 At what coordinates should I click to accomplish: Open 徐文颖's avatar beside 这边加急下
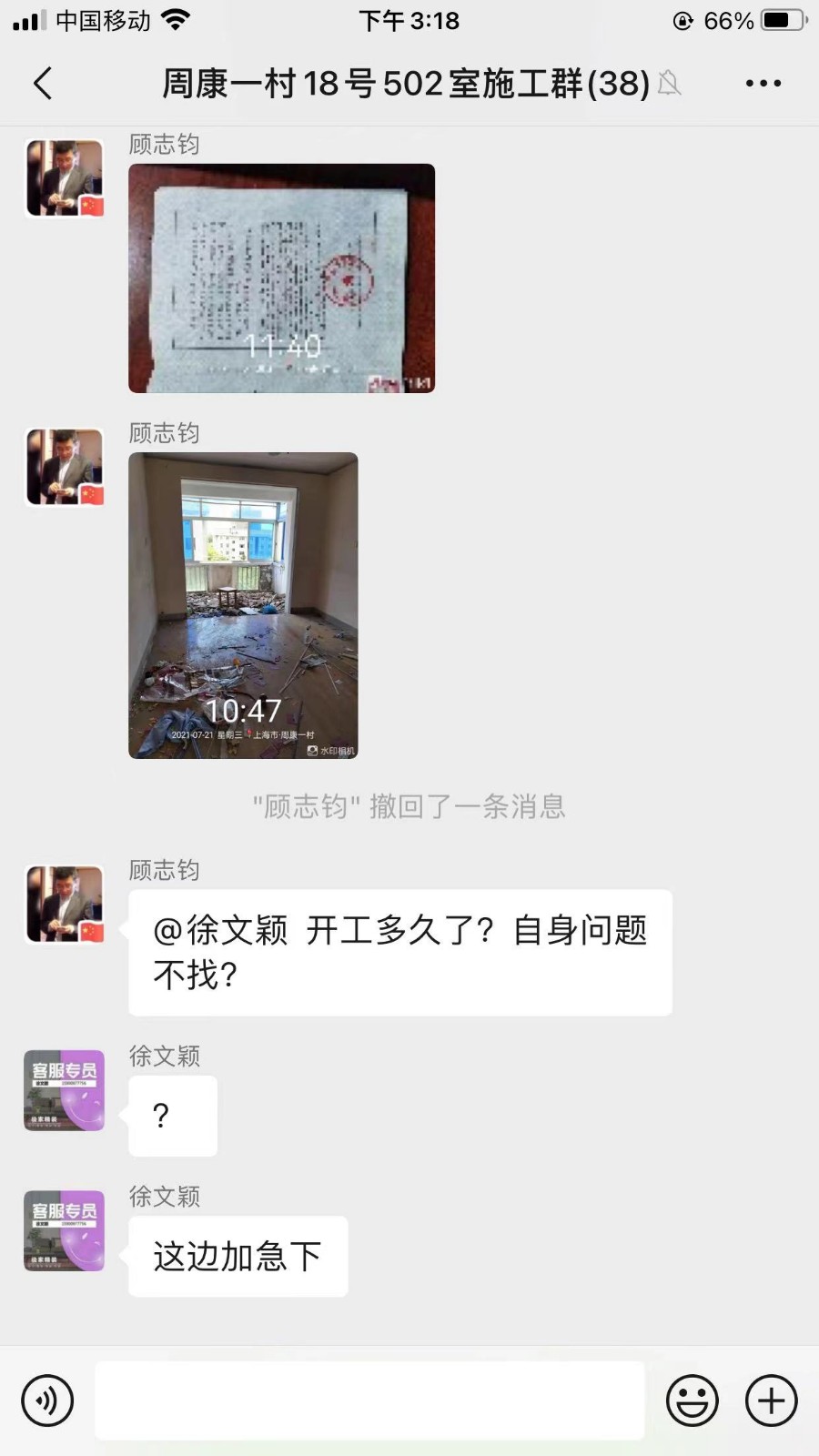click(x=64, y=1230)
